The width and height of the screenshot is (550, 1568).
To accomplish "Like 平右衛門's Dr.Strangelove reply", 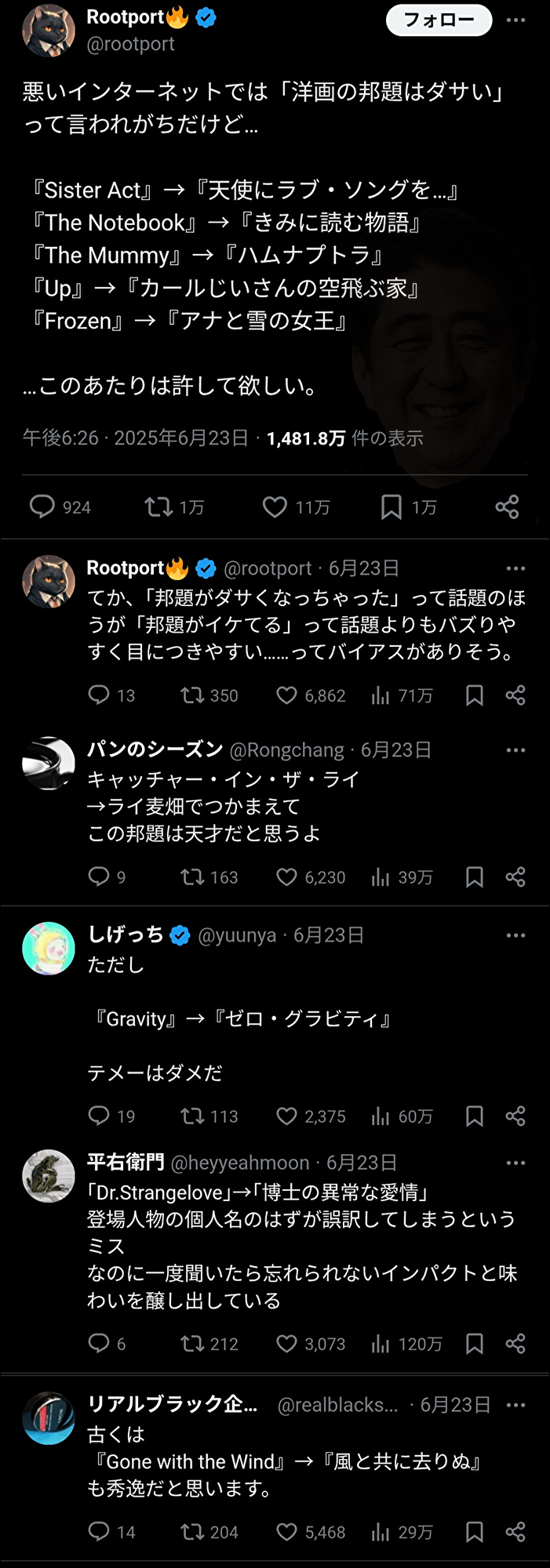I will (x=287, y=1344).
